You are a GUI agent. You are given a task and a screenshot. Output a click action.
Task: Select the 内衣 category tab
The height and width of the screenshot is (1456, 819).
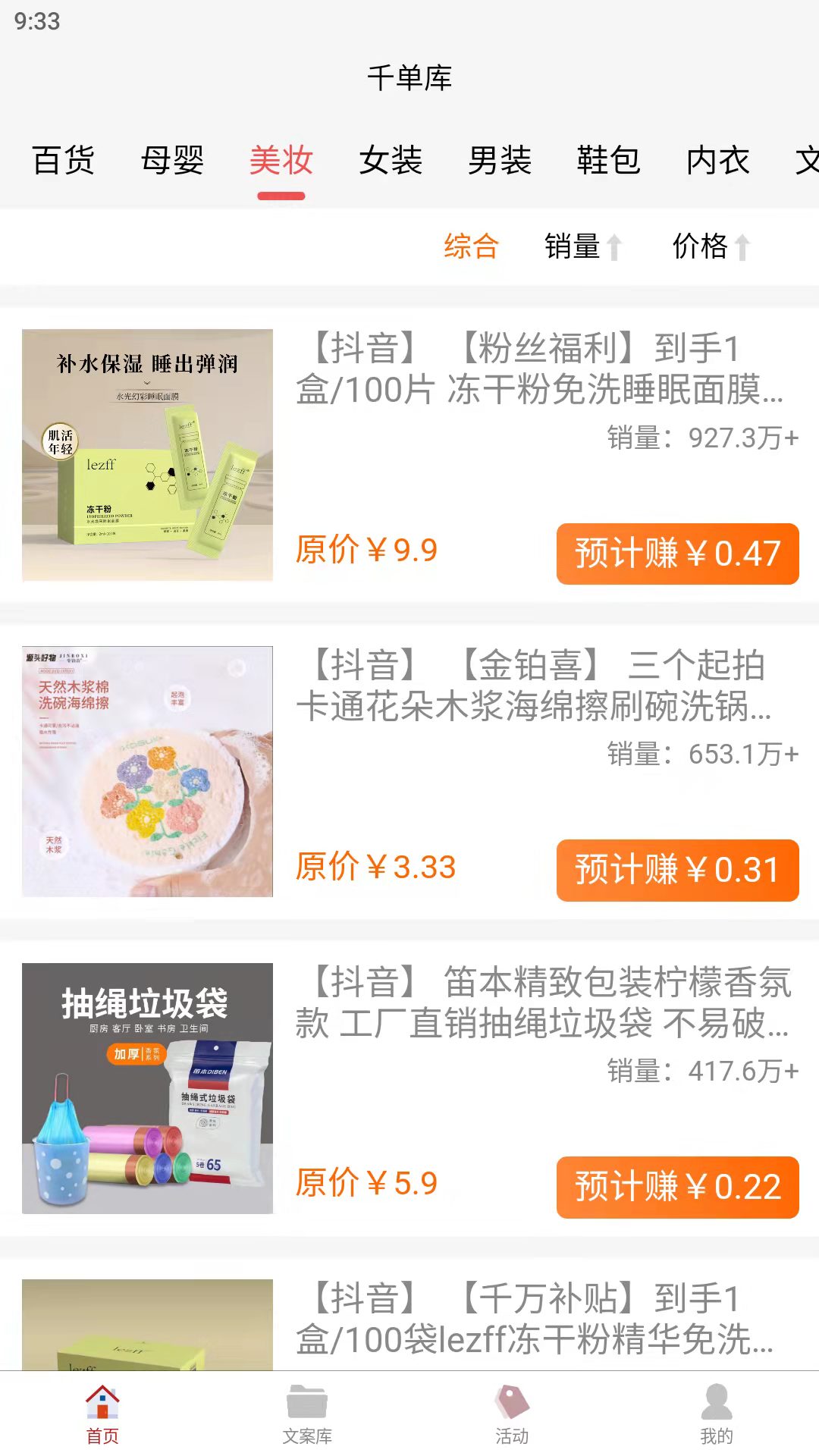[717, 161]
